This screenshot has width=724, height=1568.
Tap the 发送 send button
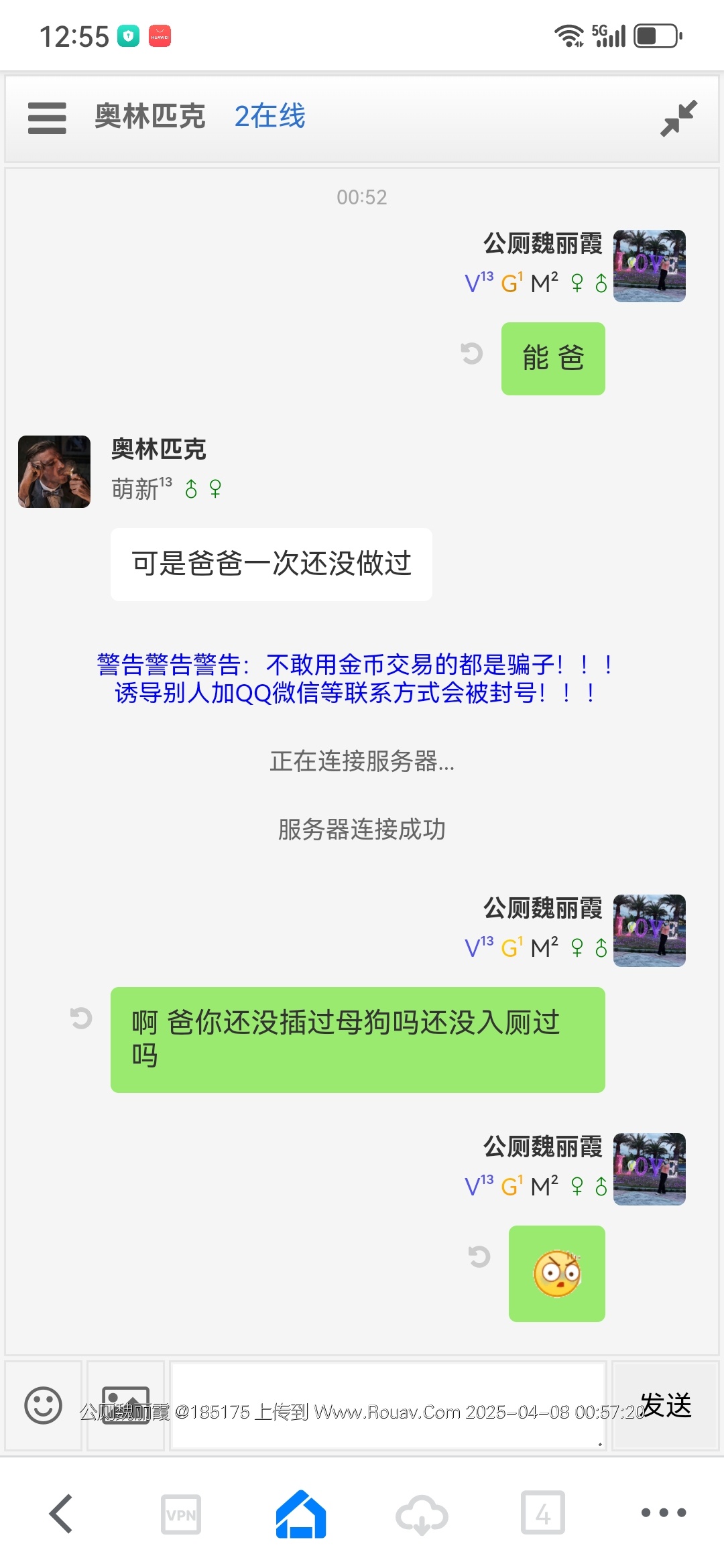coord(665,1405)
